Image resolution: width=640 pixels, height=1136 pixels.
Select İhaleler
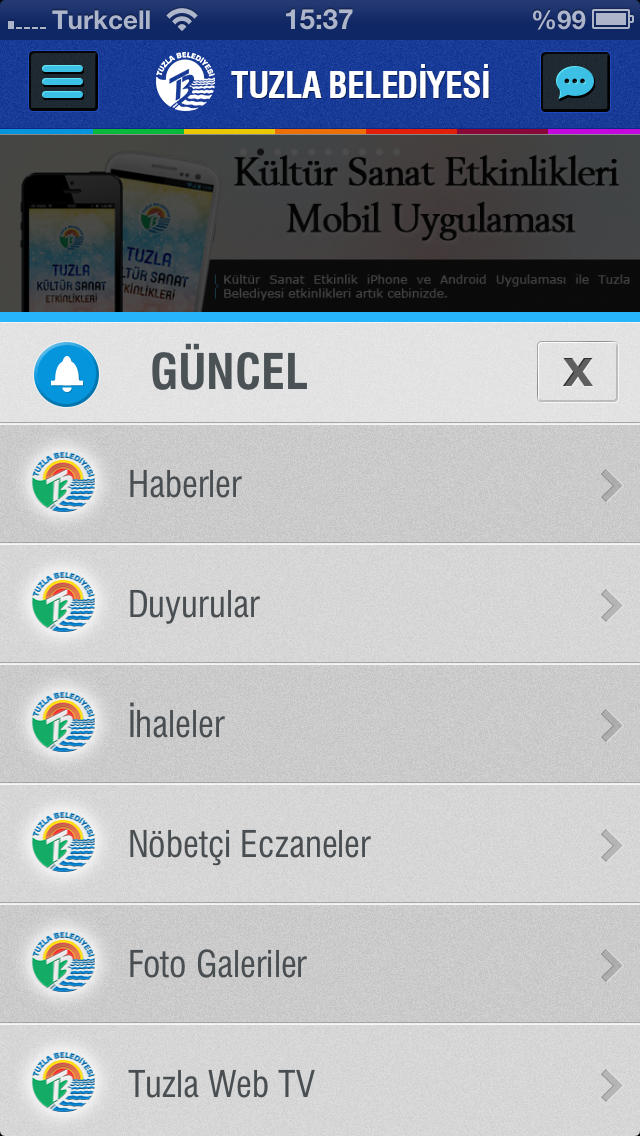(x=320, y=724)
